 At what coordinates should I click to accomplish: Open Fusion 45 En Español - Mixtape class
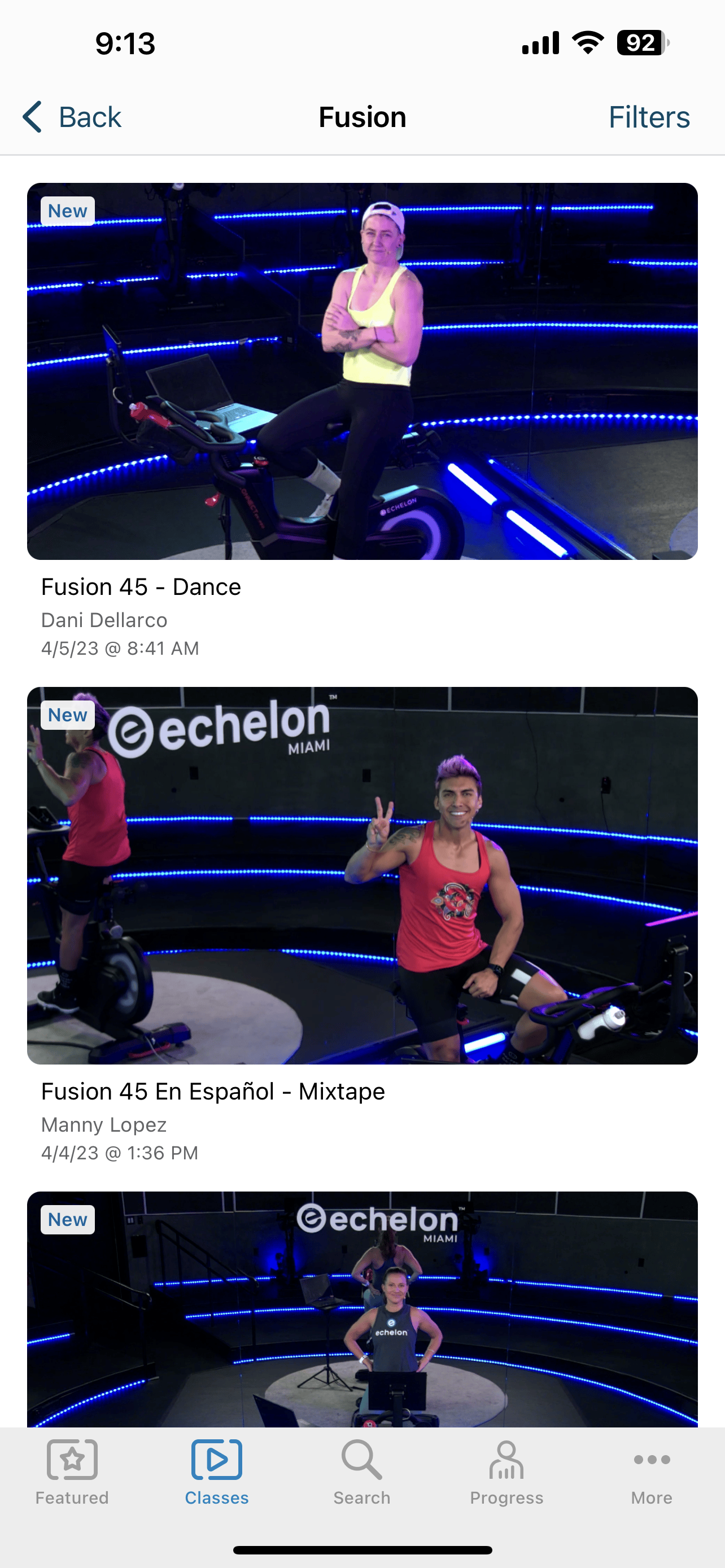362,875
